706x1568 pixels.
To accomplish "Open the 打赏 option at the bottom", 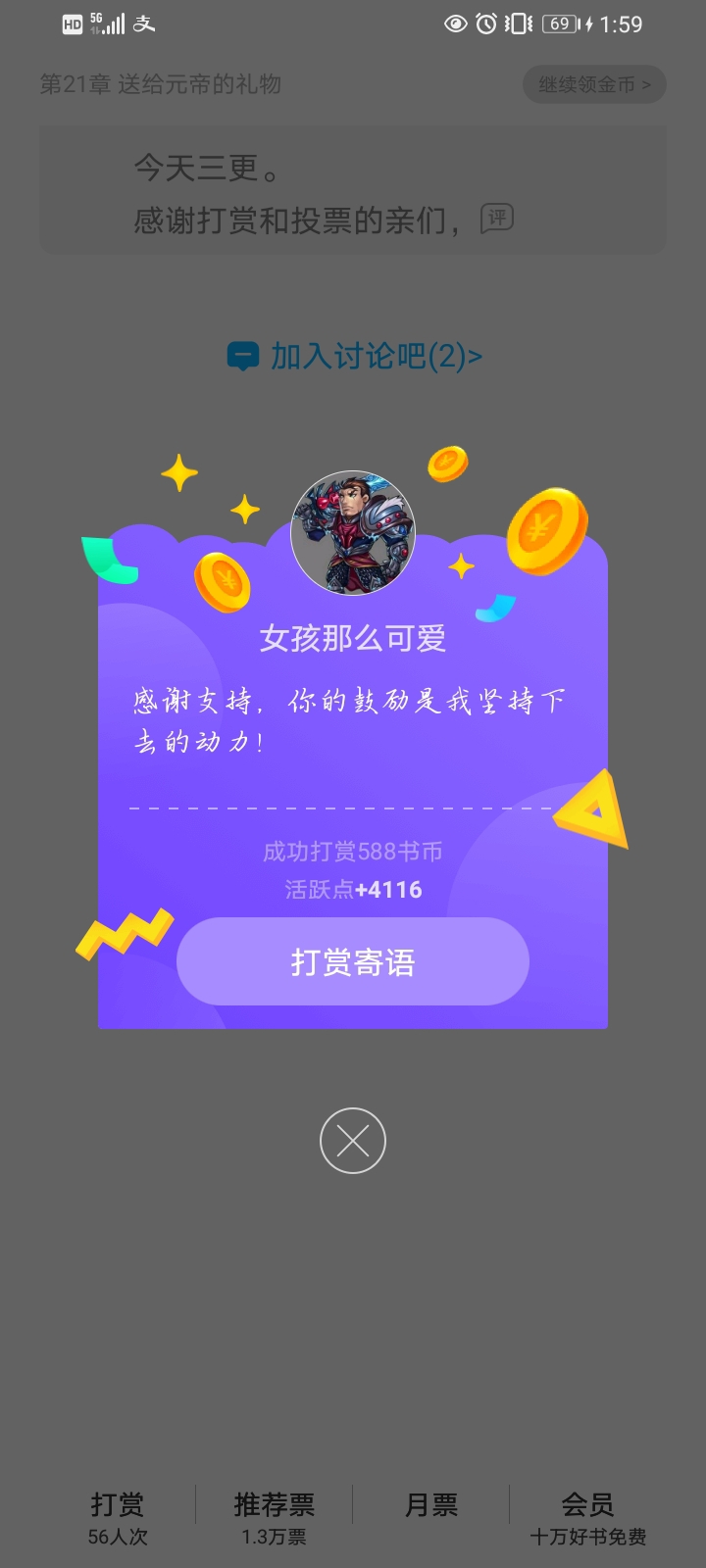I will 118,1518.
